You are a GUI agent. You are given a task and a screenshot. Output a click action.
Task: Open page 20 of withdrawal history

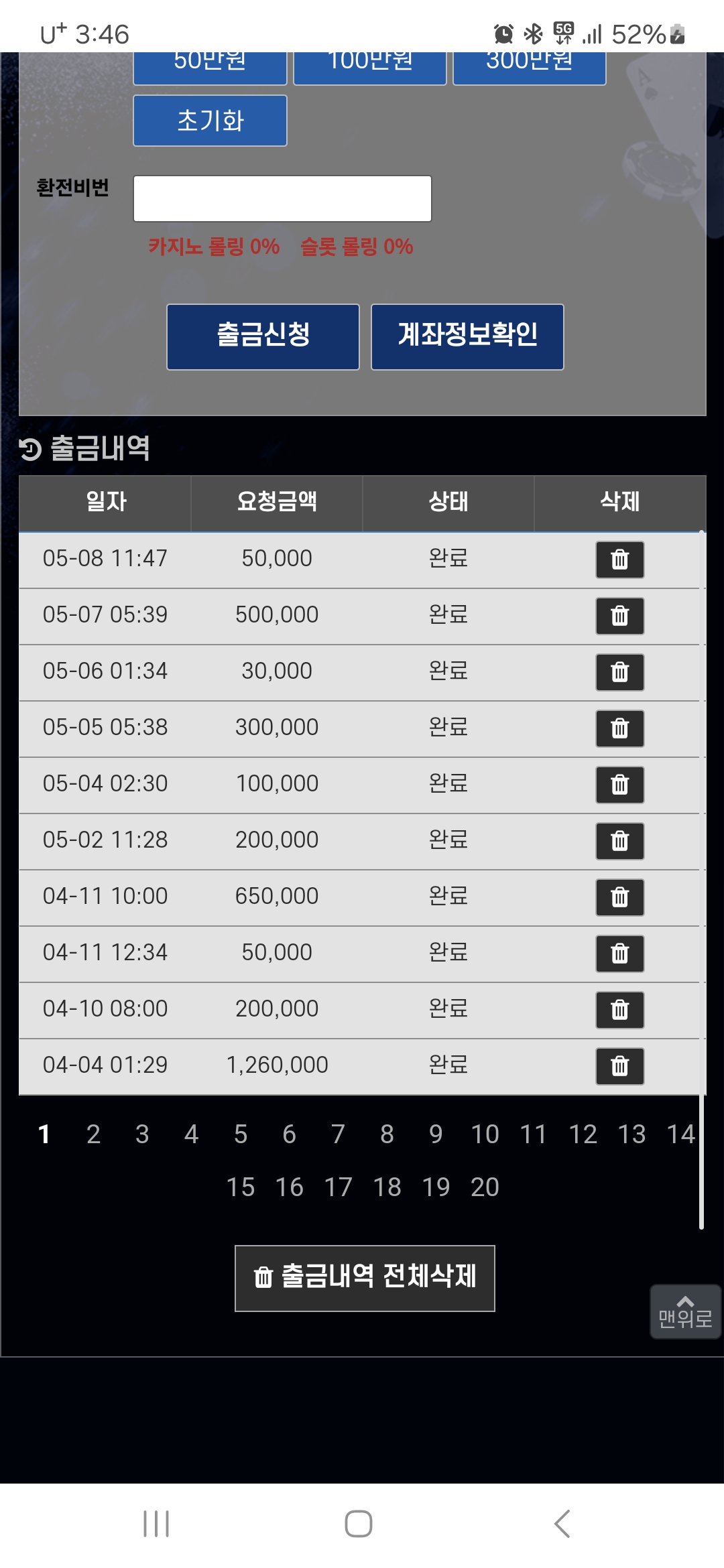click(x=485, y=1187)
